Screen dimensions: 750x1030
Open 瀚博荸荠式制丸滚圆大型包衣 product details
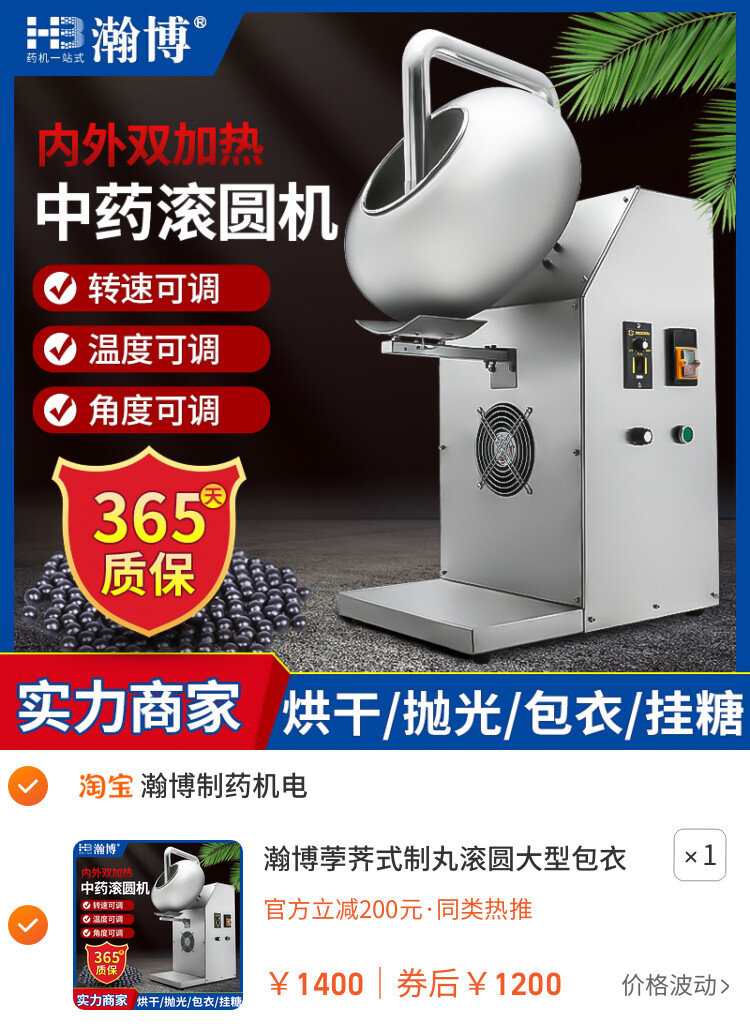[445, 858]
